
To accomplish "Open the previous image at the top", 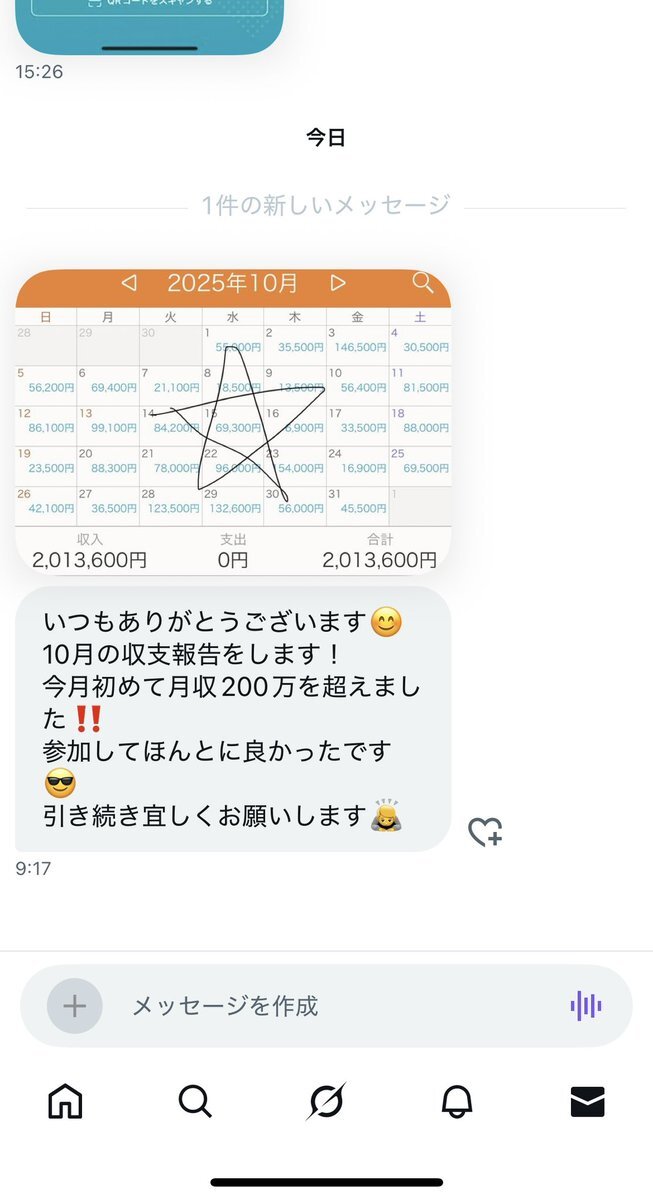I will tap(150, 25).
